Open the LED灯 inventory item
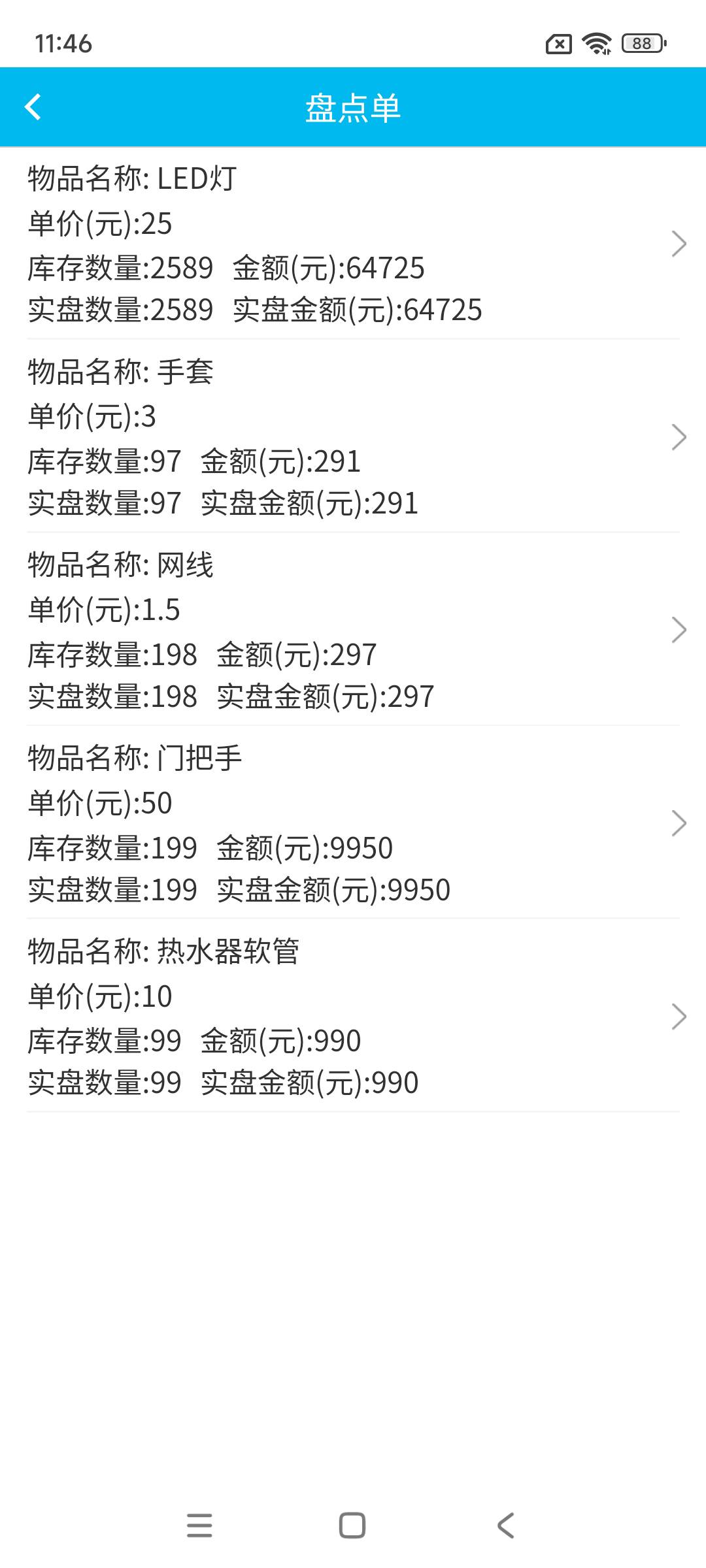 (x=353, y=244)
